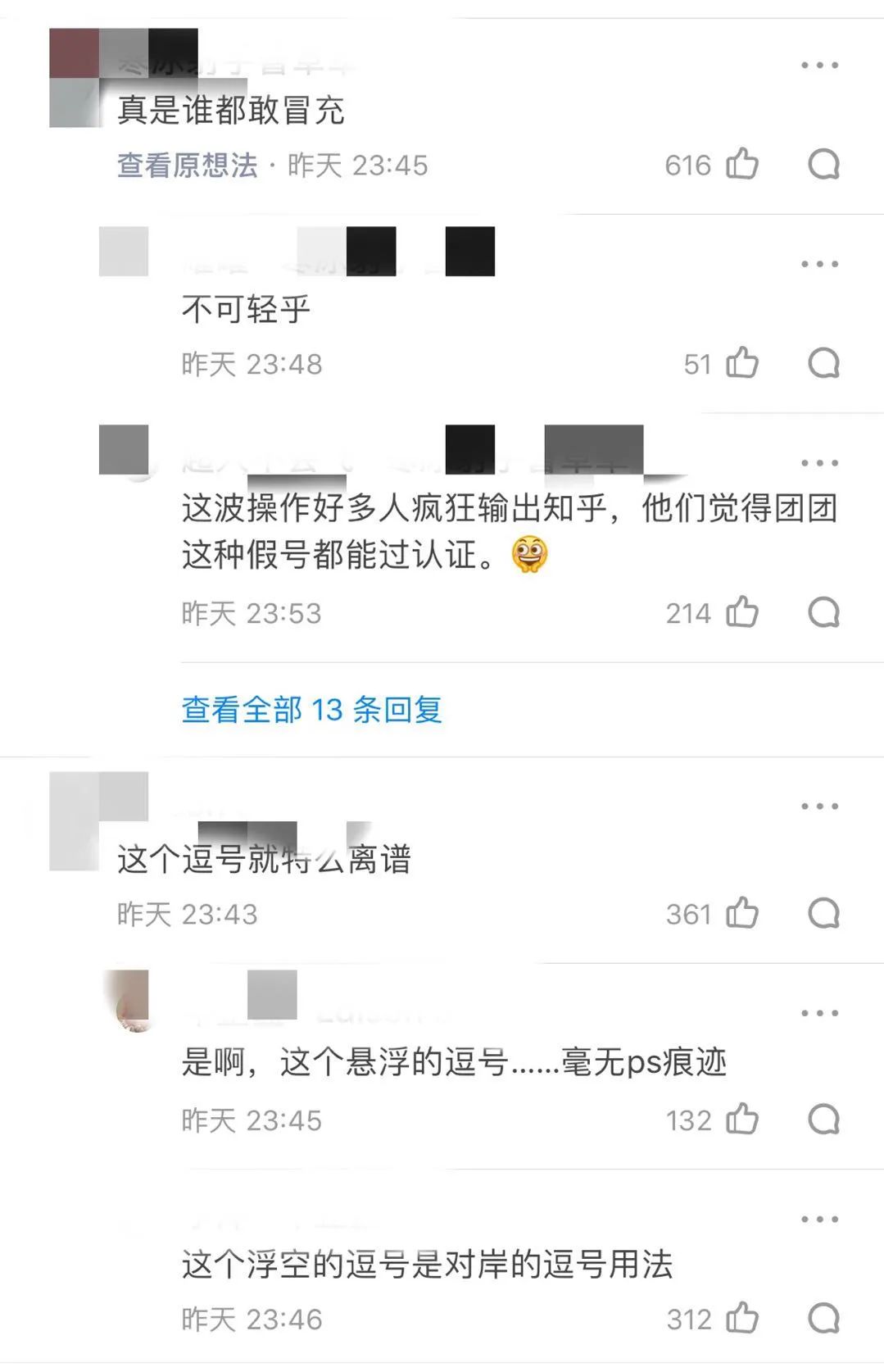Viewport: 884px width, 1372px height.
Task: Like the comment 真是谁都敢冒充
Action: pos(742,164)
